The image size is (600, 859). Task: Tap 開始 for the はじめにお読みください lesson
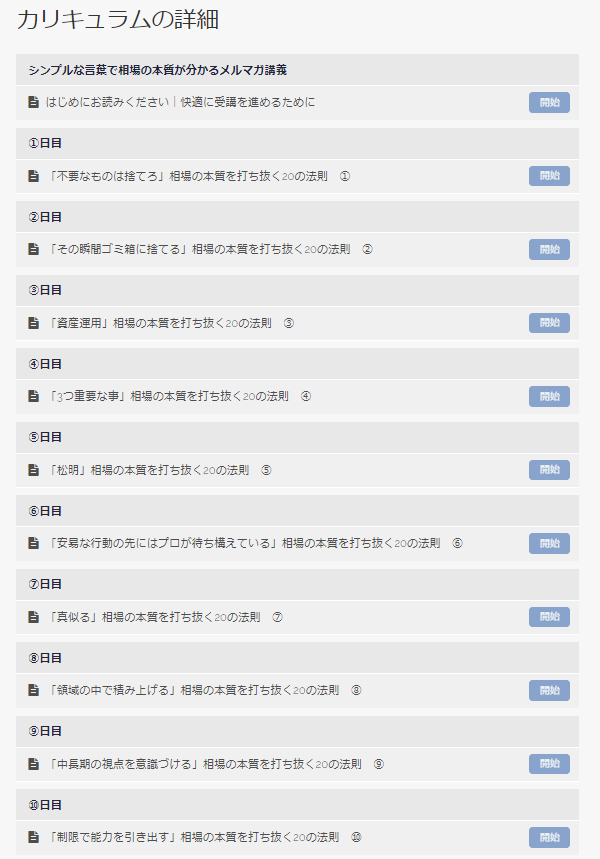point(549,102)
